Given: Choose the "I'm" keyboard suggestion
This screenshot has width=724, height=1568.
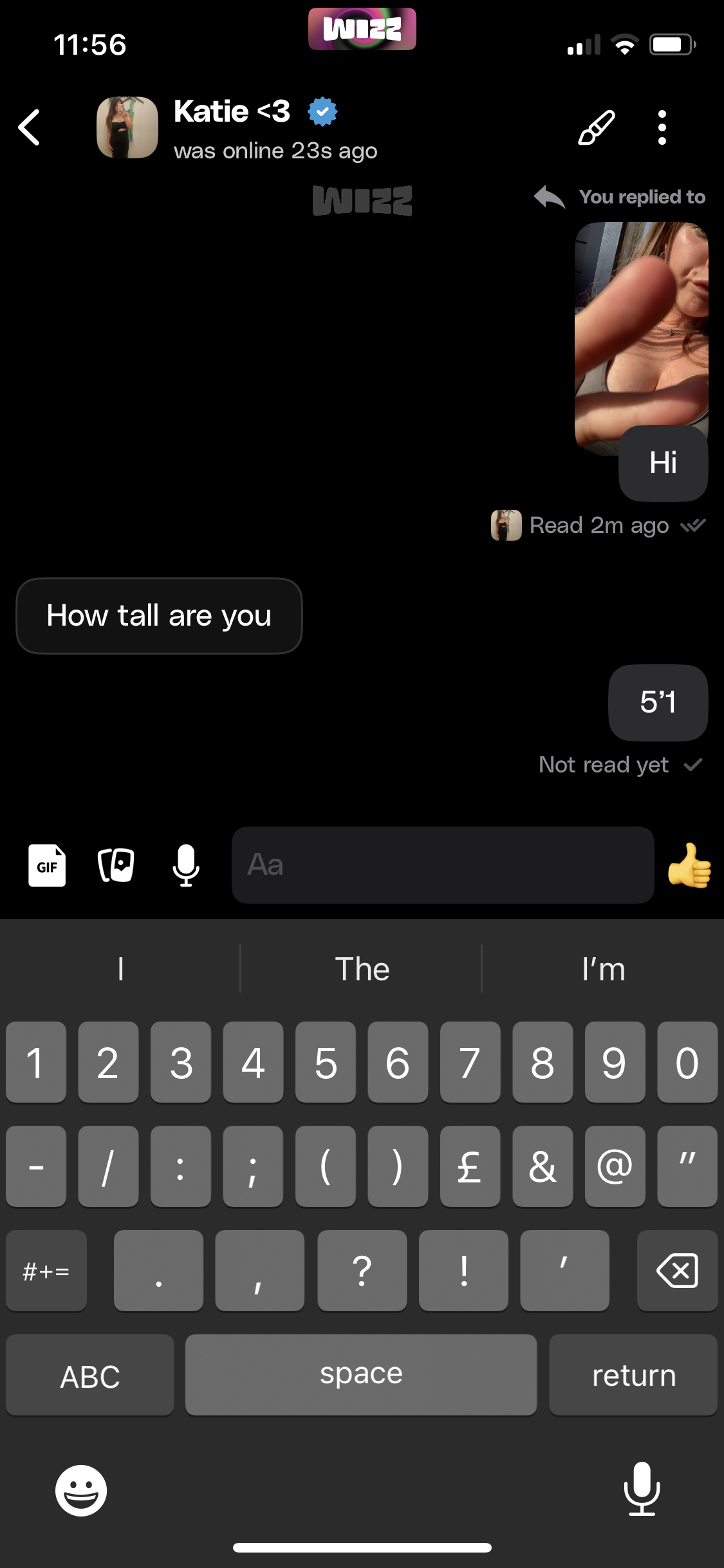Looking at the screenshot, I should point(603,969).
